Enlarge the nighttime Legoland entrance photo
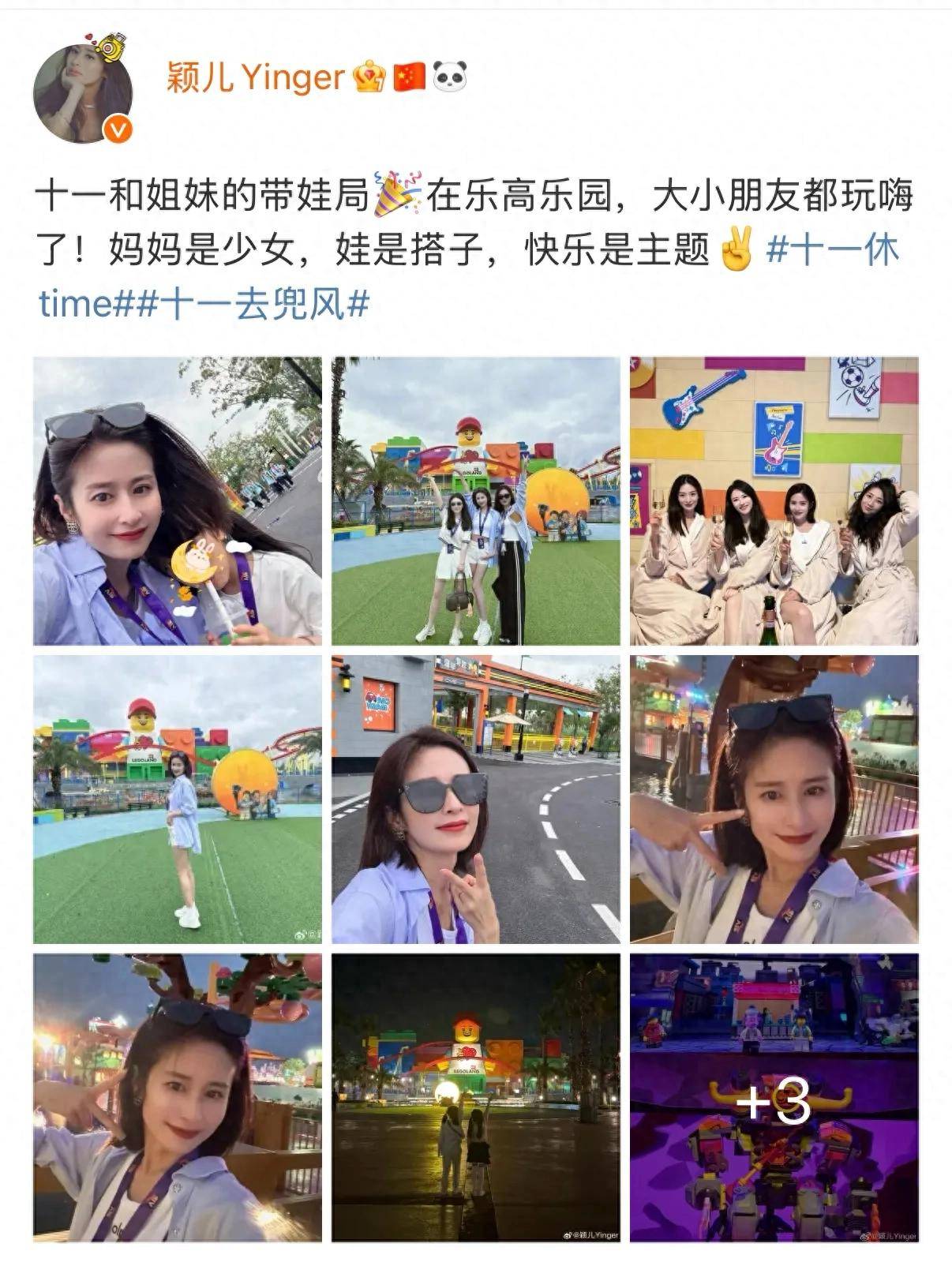The image size is (952, 1266). [476, 1097]
